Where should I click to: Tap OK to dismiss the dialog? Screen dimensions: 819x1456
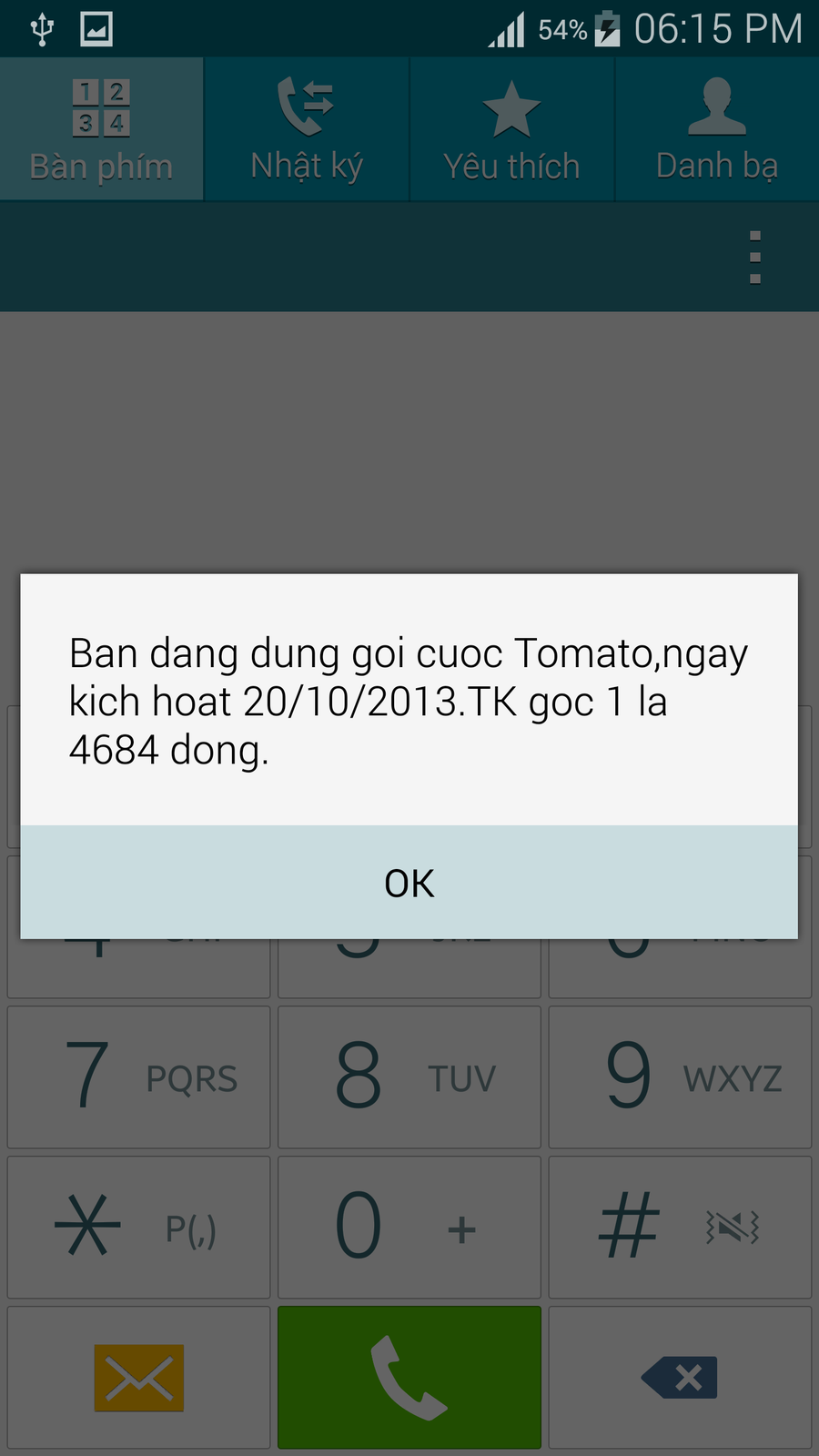click(409, 883)
